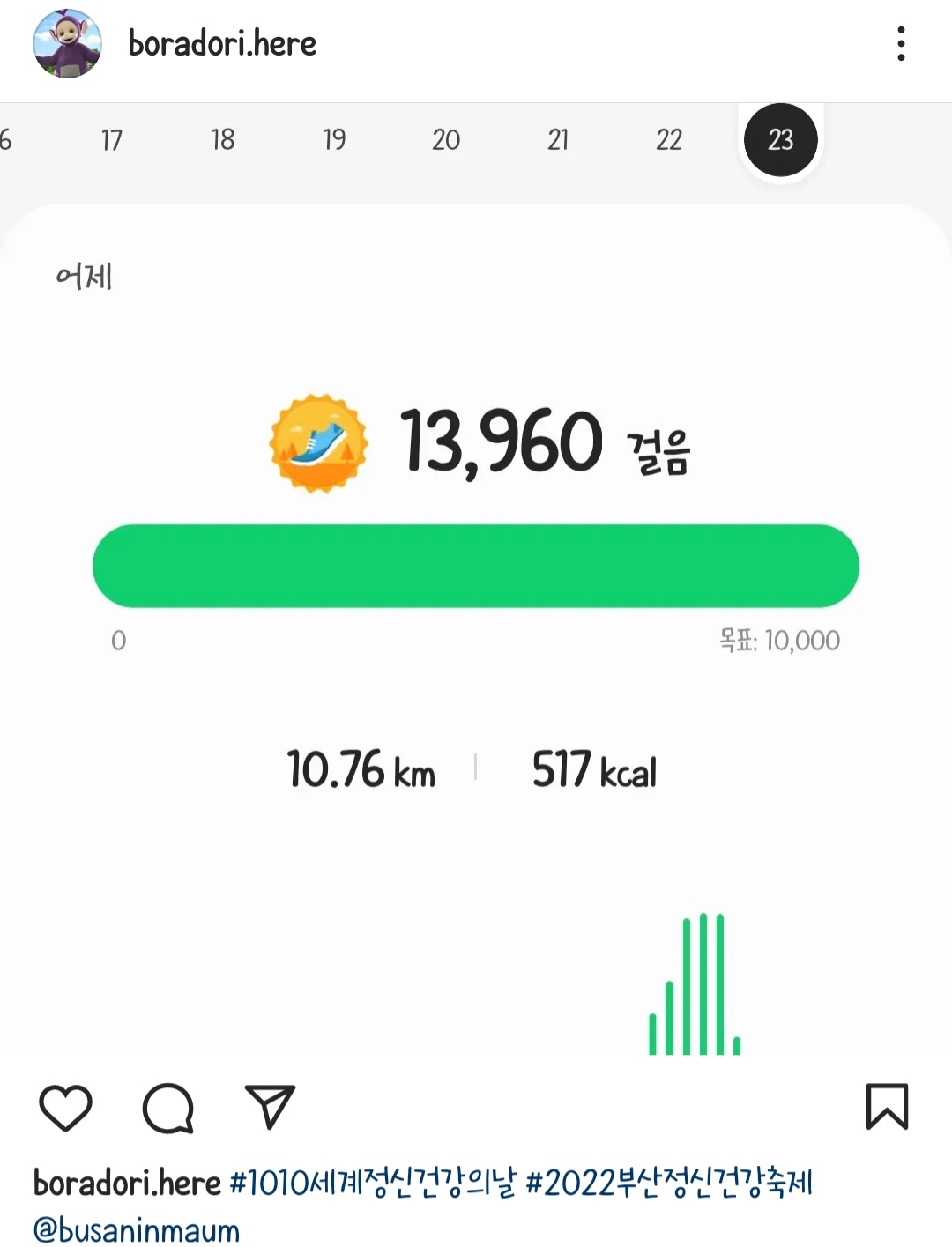Screen dimensions: 952x1247
Task: Visit boradori.here profile from header username
Action: click(x=222, y=43)
